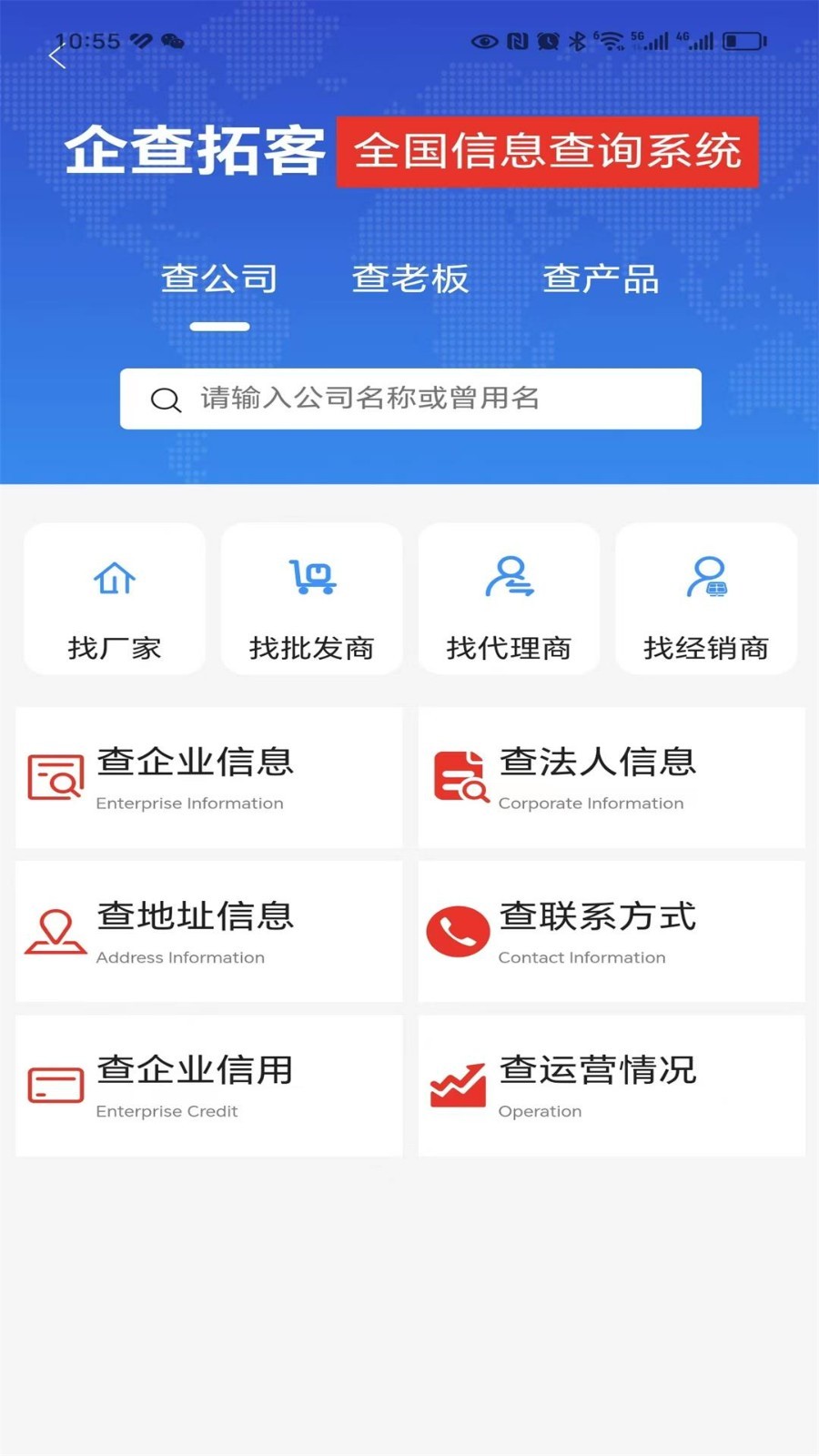Open 查联系方式 Contact Information
The width and height of the screenshot is (819, 1456).
[x=612, y=932]
